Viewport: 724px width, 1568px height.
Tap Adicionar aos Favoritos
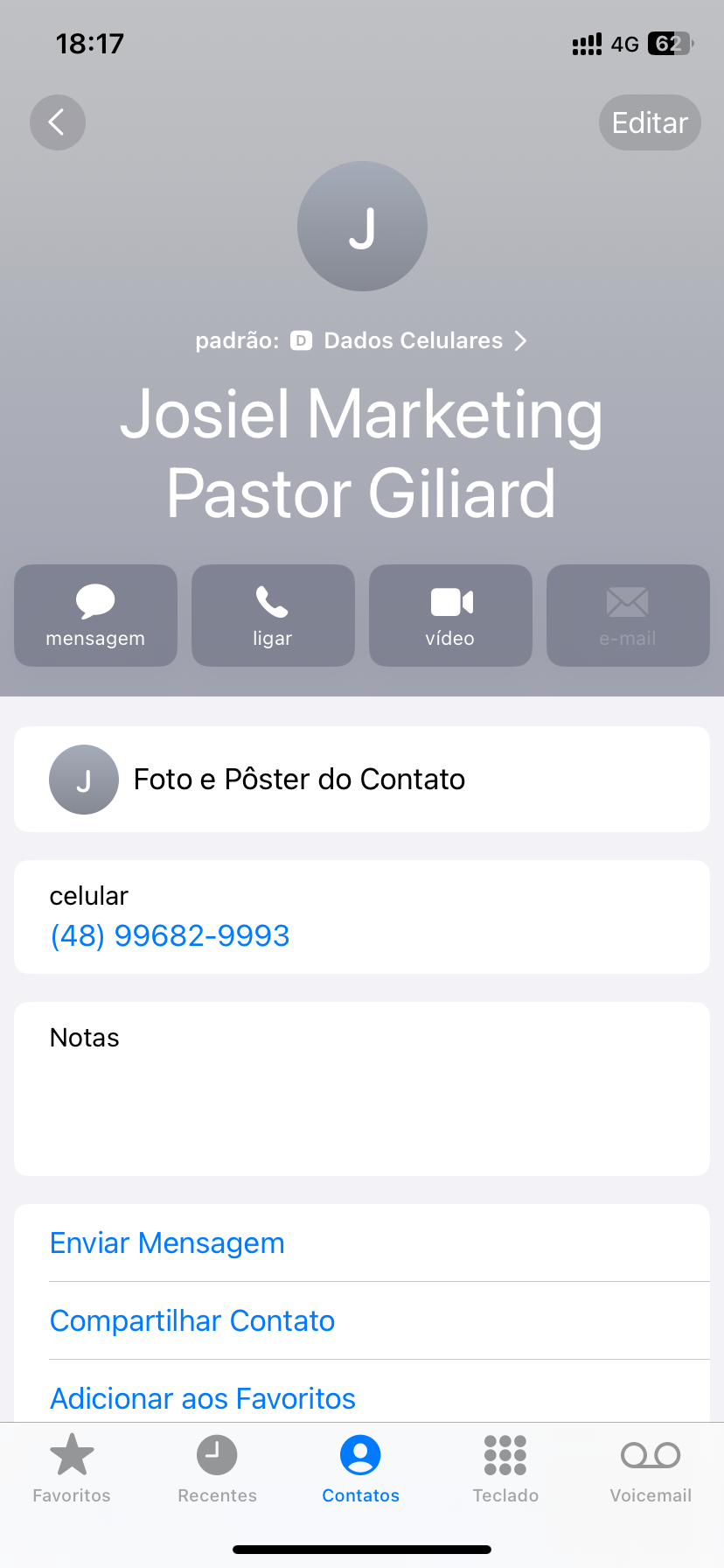(203, 1397)
